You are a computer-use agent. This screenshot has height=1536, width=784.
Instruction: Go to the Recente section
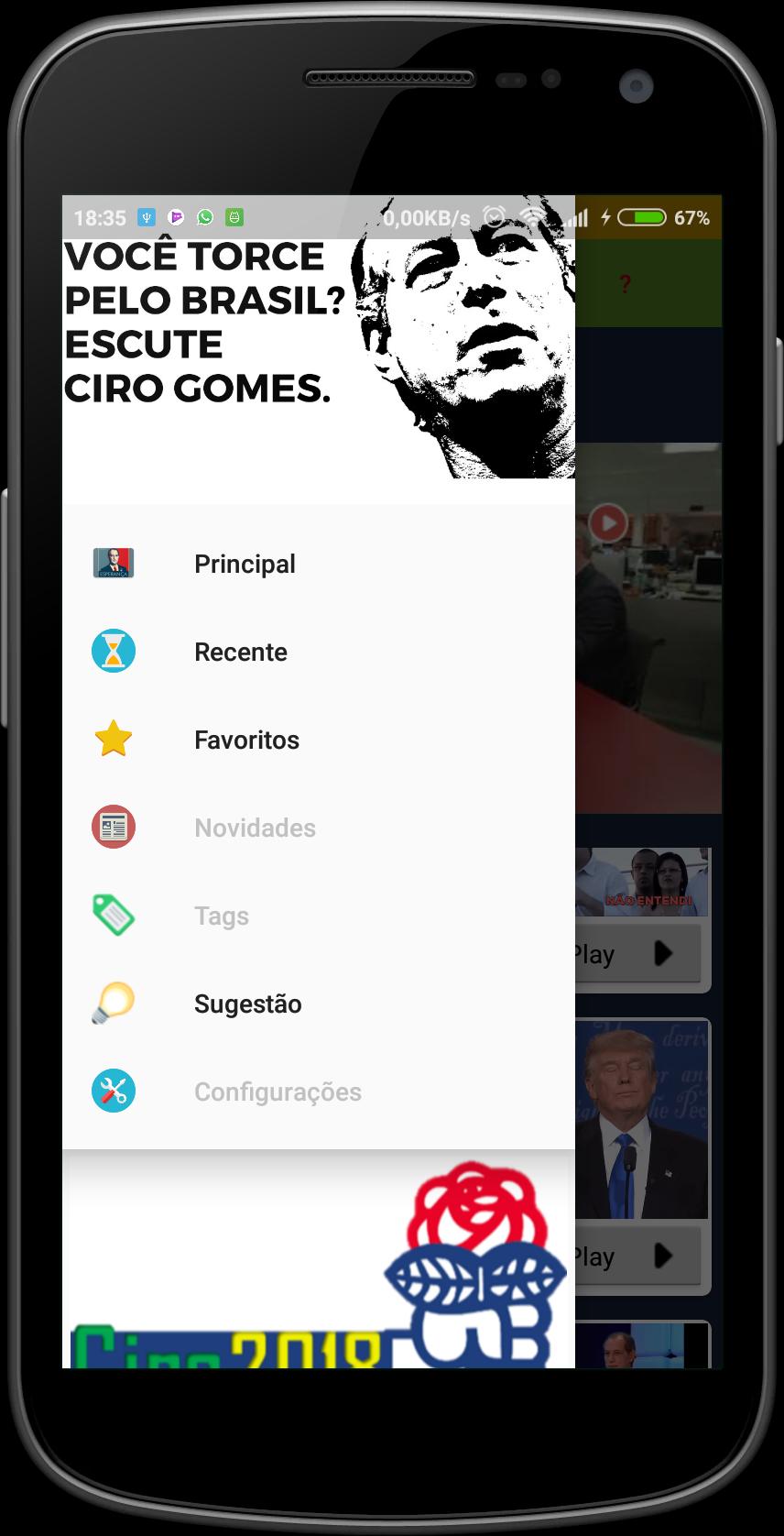click(x=241, y=652)
